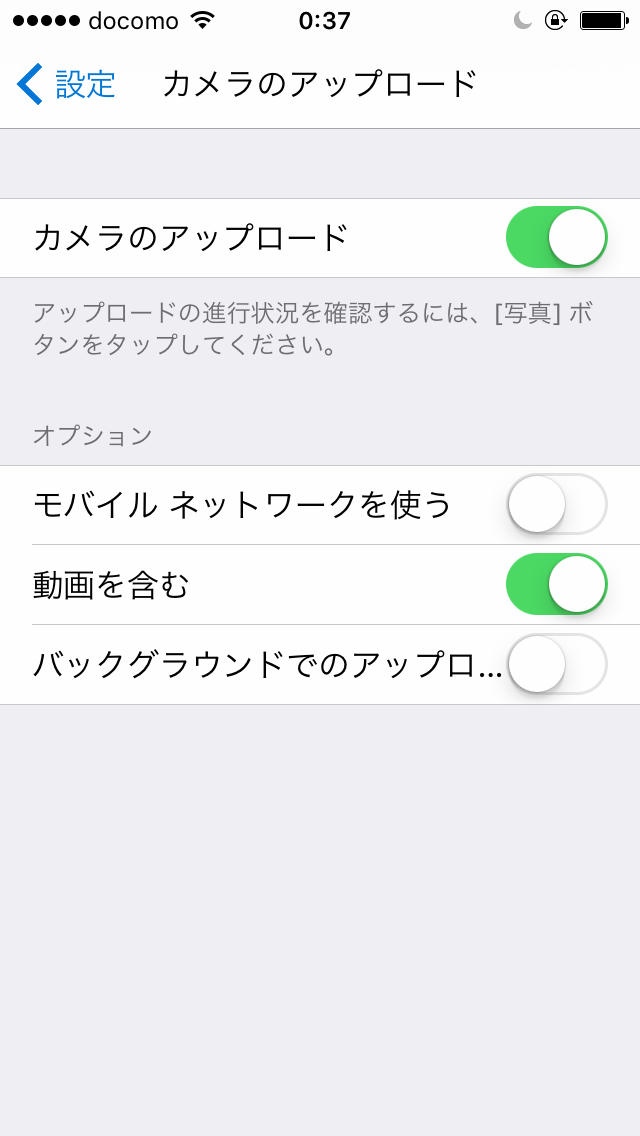Turn on バックグラウンドでのアップロード
Viewport: 640px width, 1136px height.
557,664
